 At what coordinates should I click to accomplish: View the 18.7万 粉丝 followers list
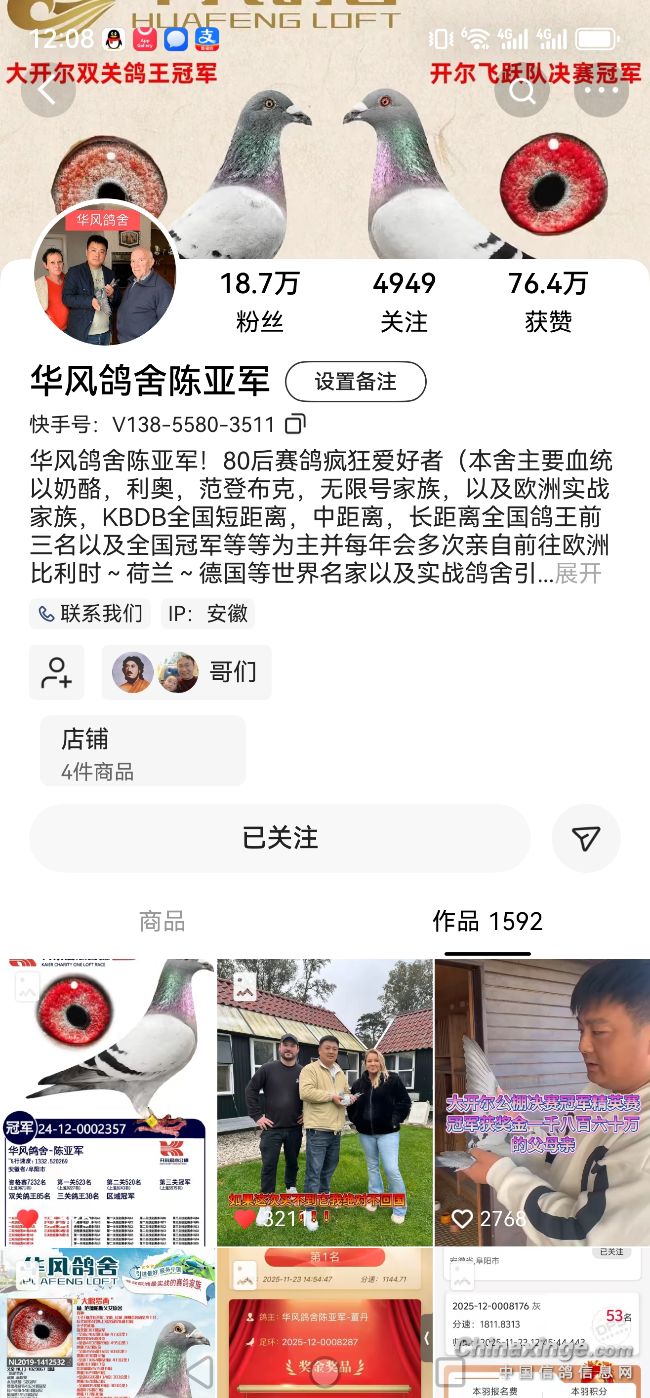pos(259,301)
